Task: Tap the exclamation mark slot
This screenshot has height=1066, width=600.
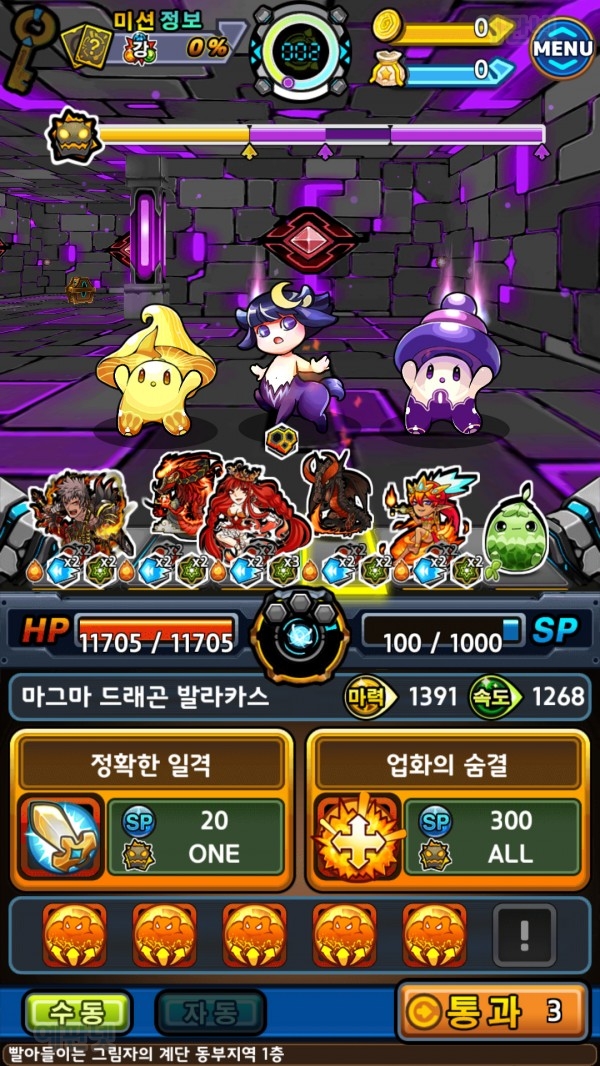Action: click(x=524, y=934)
